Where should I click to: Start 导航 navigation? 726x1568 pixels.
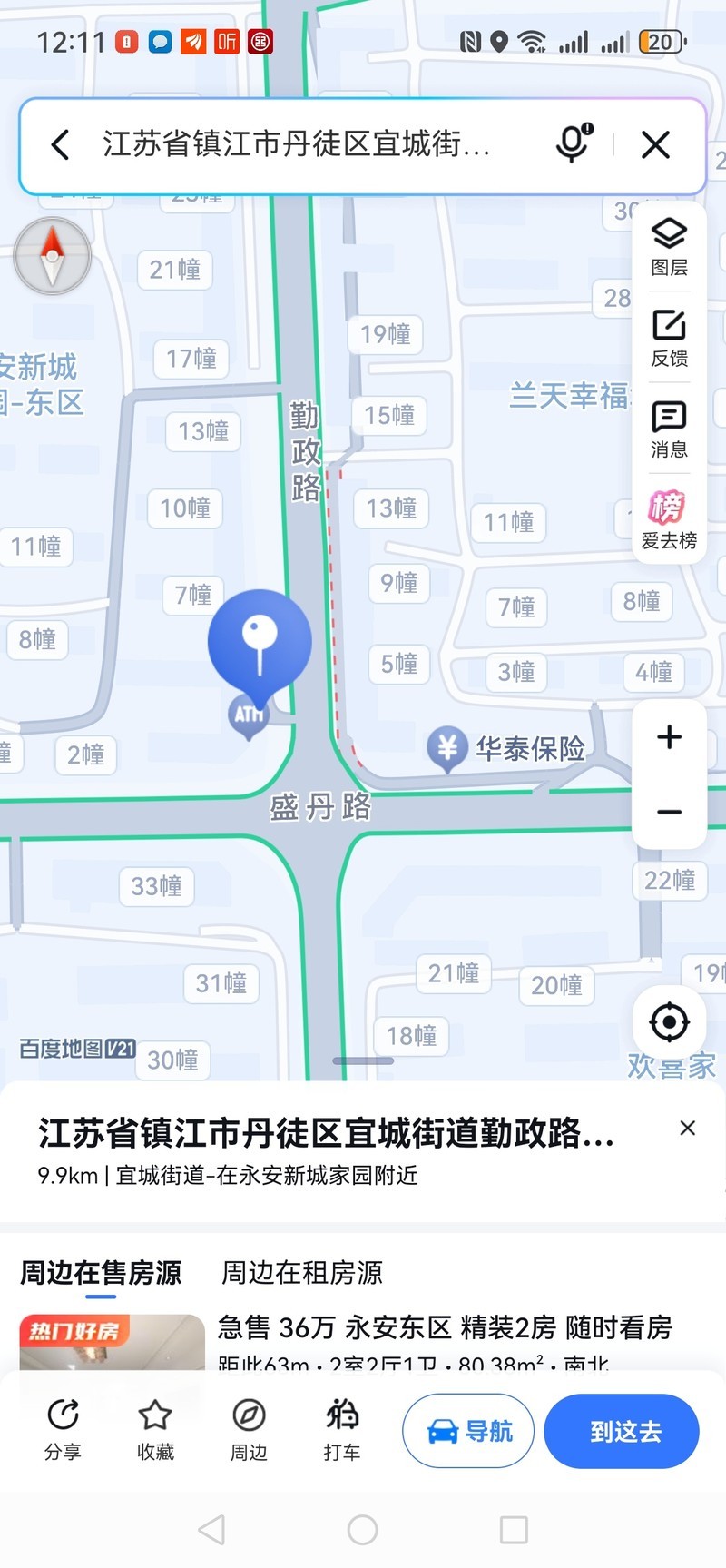point(468,1432)
